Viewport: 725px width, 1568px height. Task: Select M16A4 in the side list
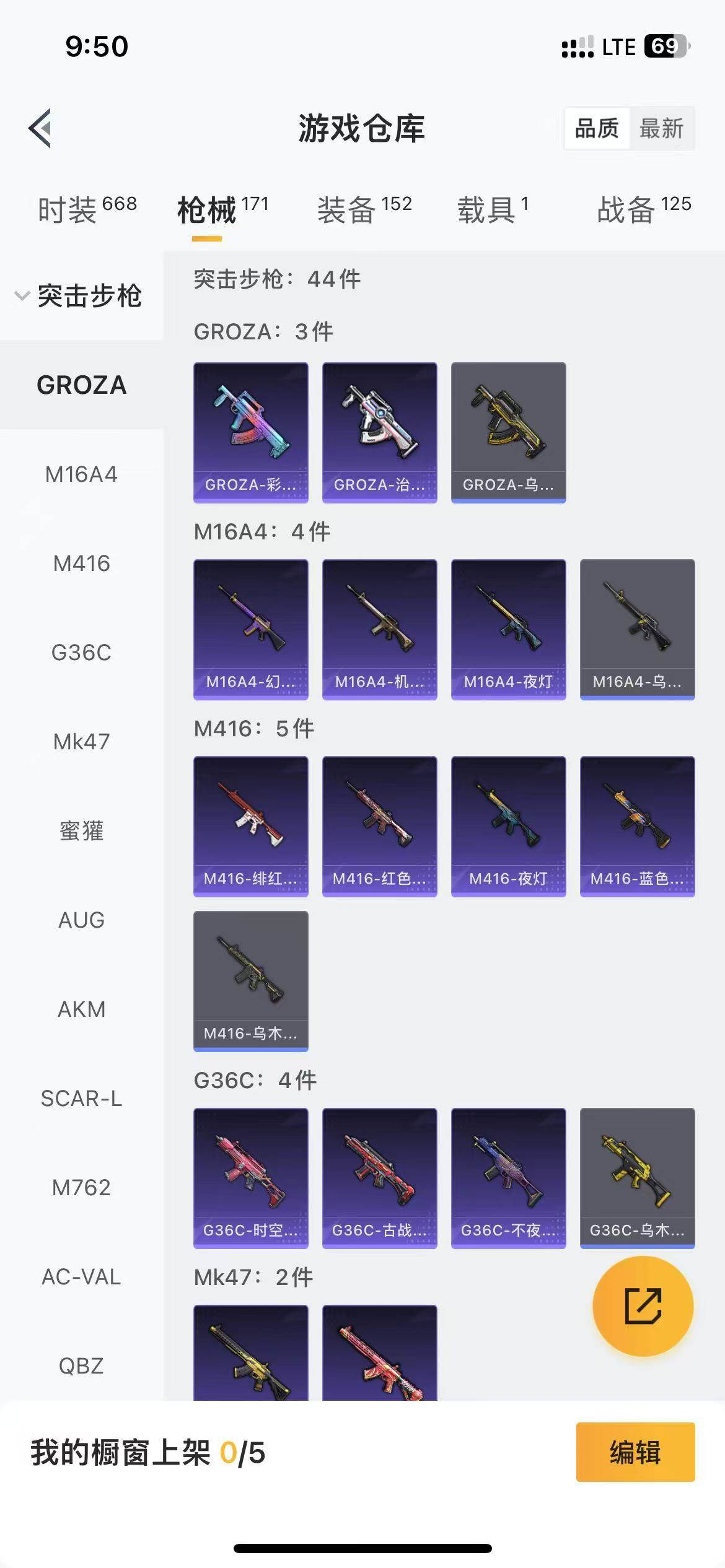click(x=81, y=474)
